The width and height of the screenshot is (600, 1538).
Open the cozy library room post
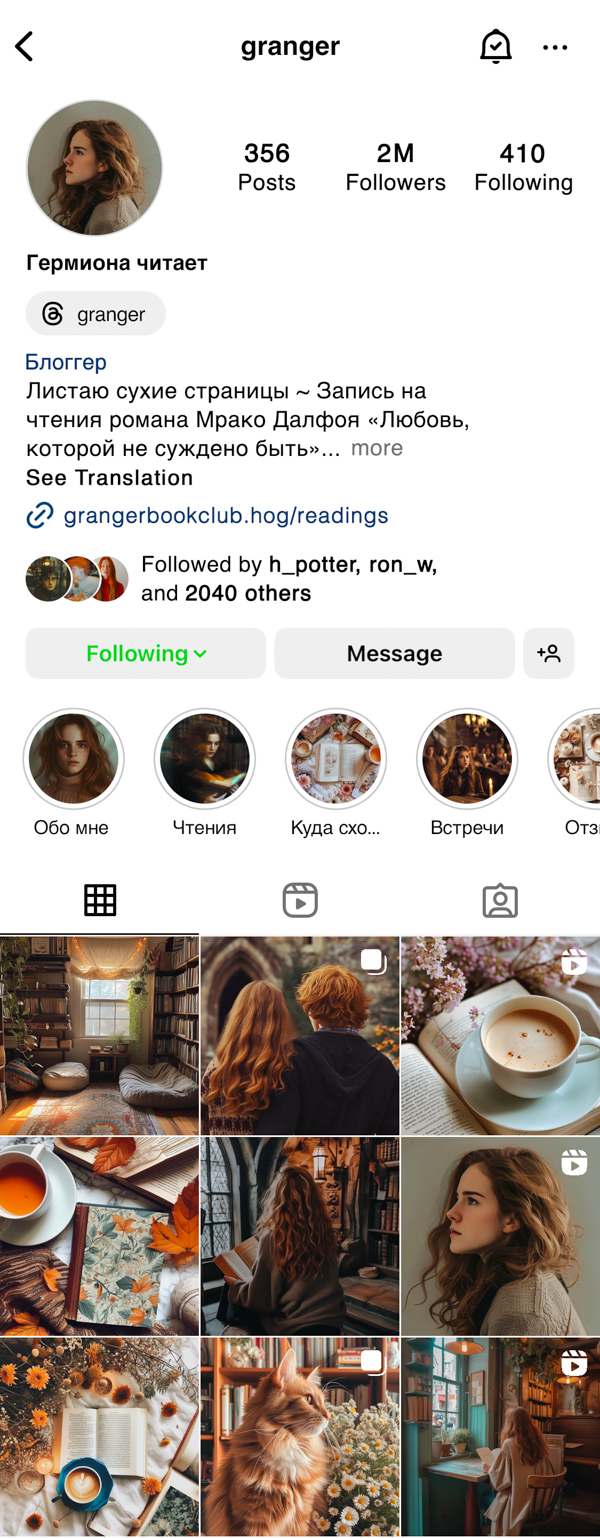pyautogui.click(x=99, y=1035)
